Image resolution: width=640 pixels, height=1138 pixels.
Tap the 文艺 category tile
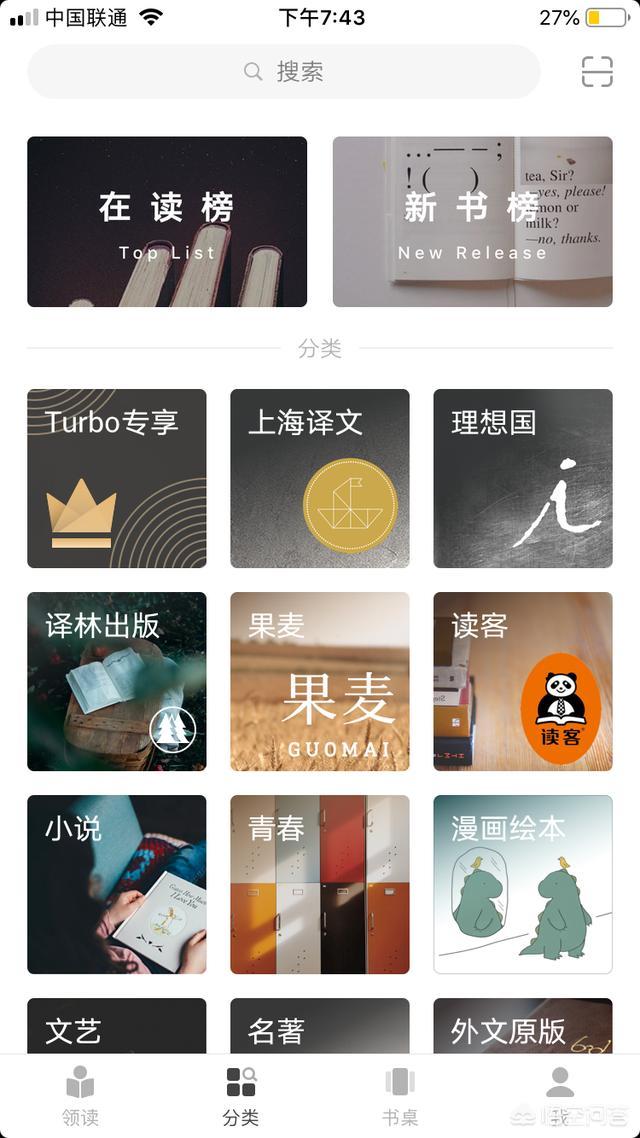coord(117,1026)
